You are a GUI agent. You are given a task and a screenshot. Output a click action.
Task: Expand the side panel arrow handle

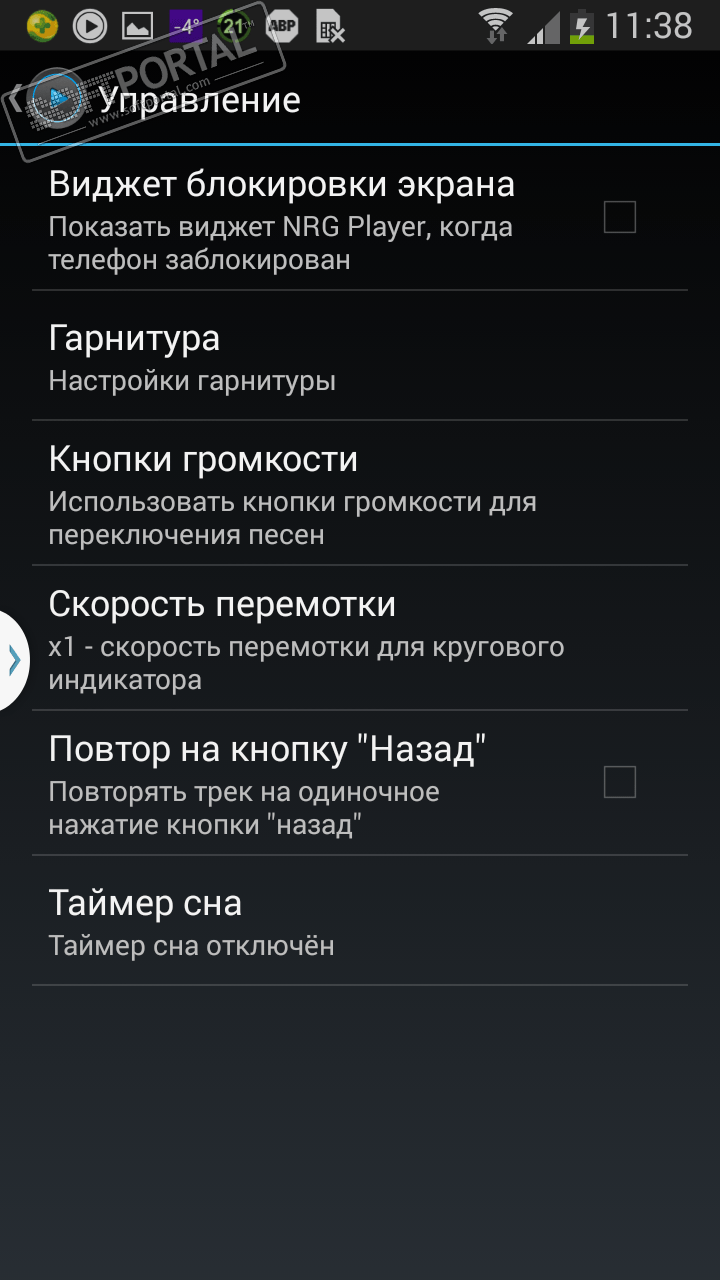coord(13,660)
